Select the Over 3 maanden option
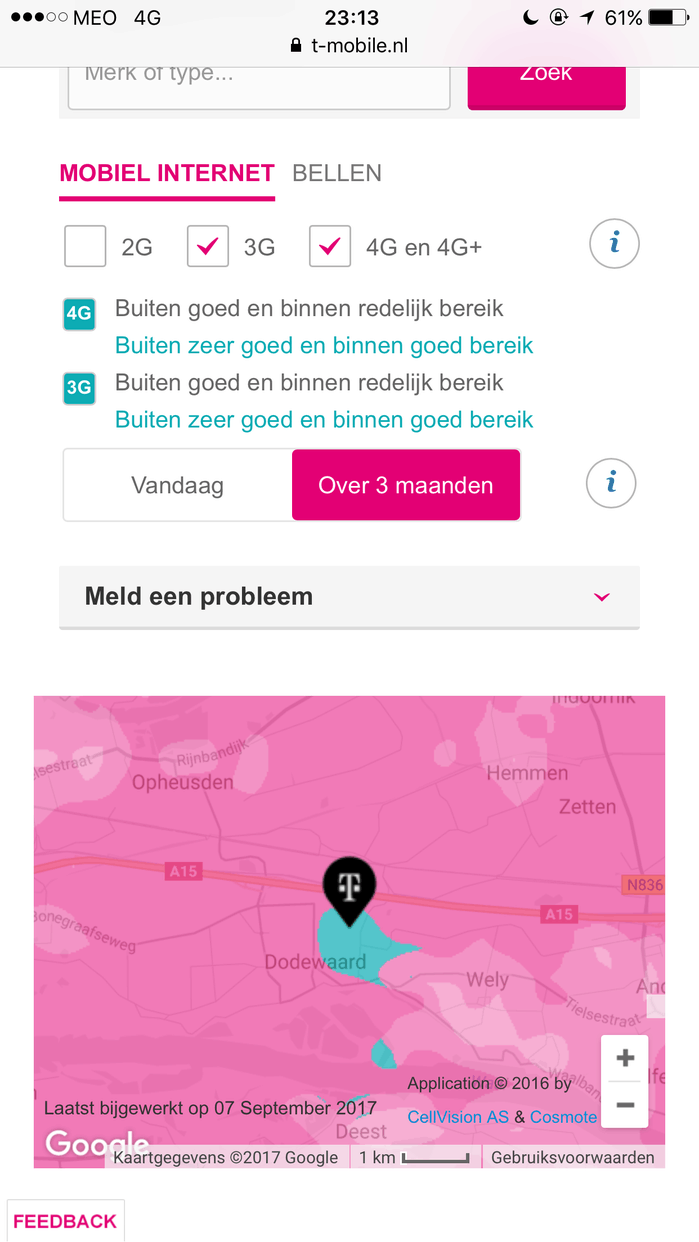The height and width of the screenshot is (1242, 699). pyautogui.click(x=406, y=486)
